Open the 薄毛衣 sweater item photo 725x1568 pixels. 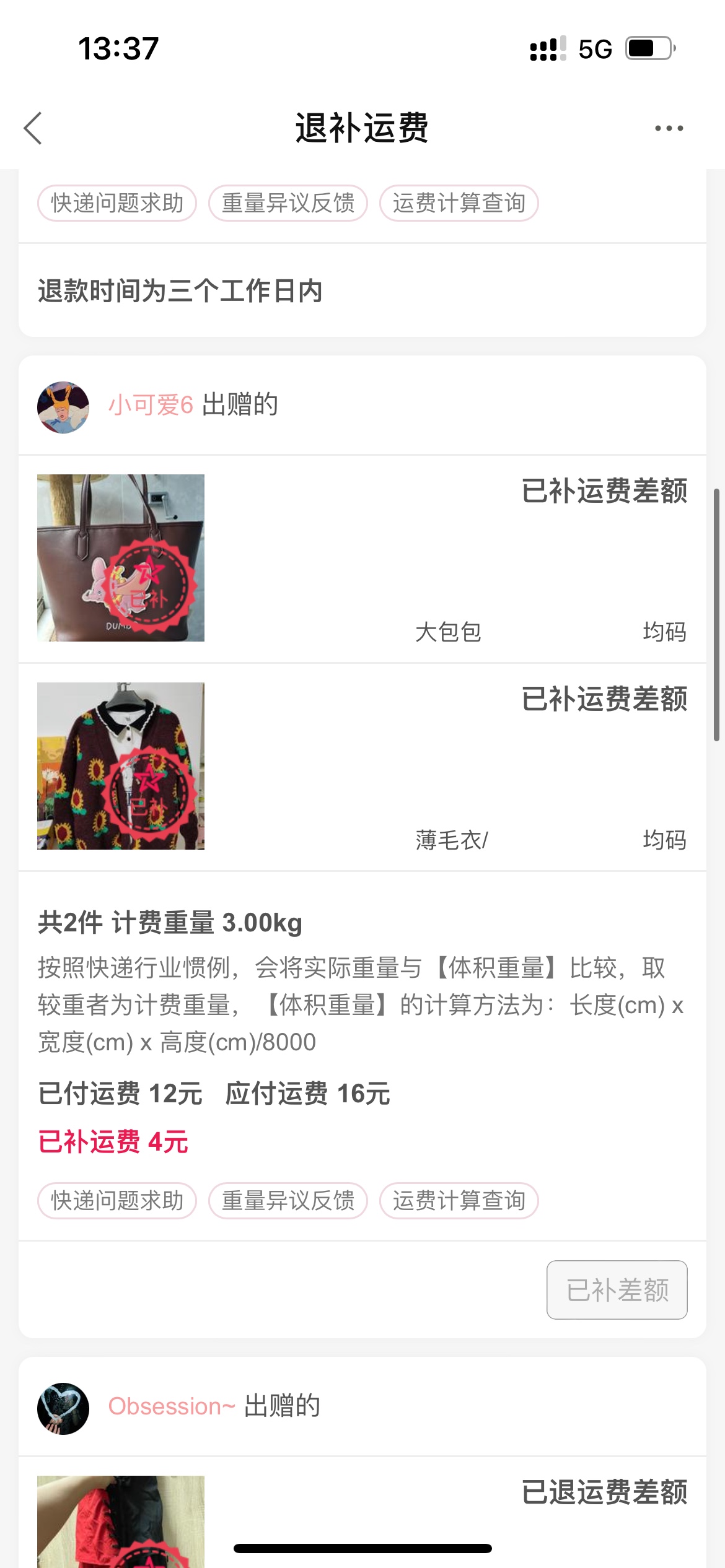pos(121,765)
